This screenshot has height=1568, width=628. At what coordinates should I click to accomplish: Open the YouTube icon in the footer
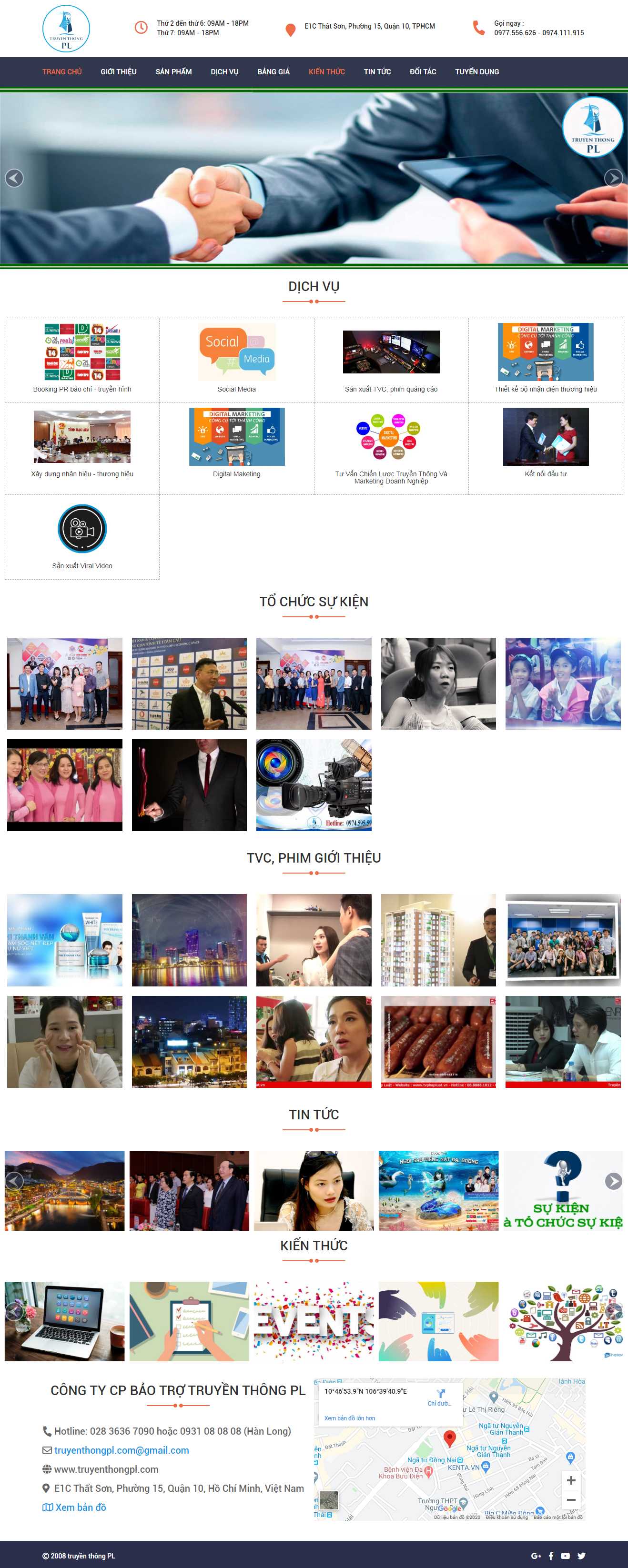(565, 1556)
